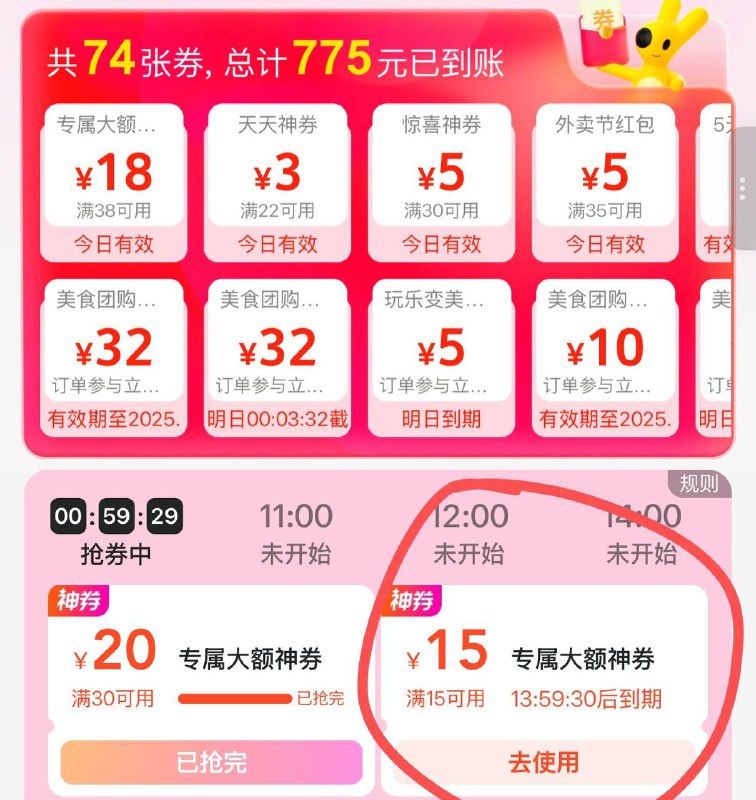Screen dimensions: 756x800
Task: Open the ¥5 外卖节红包 coupon
Action: click(605, 183)
